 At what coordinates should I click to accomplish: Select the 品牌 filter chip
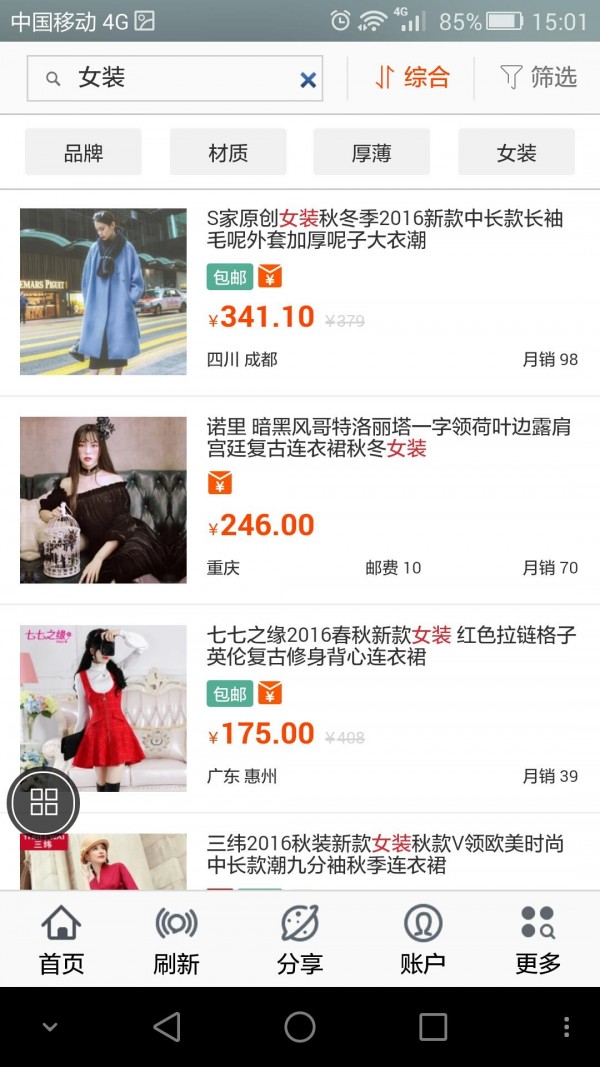coord(83,153)
